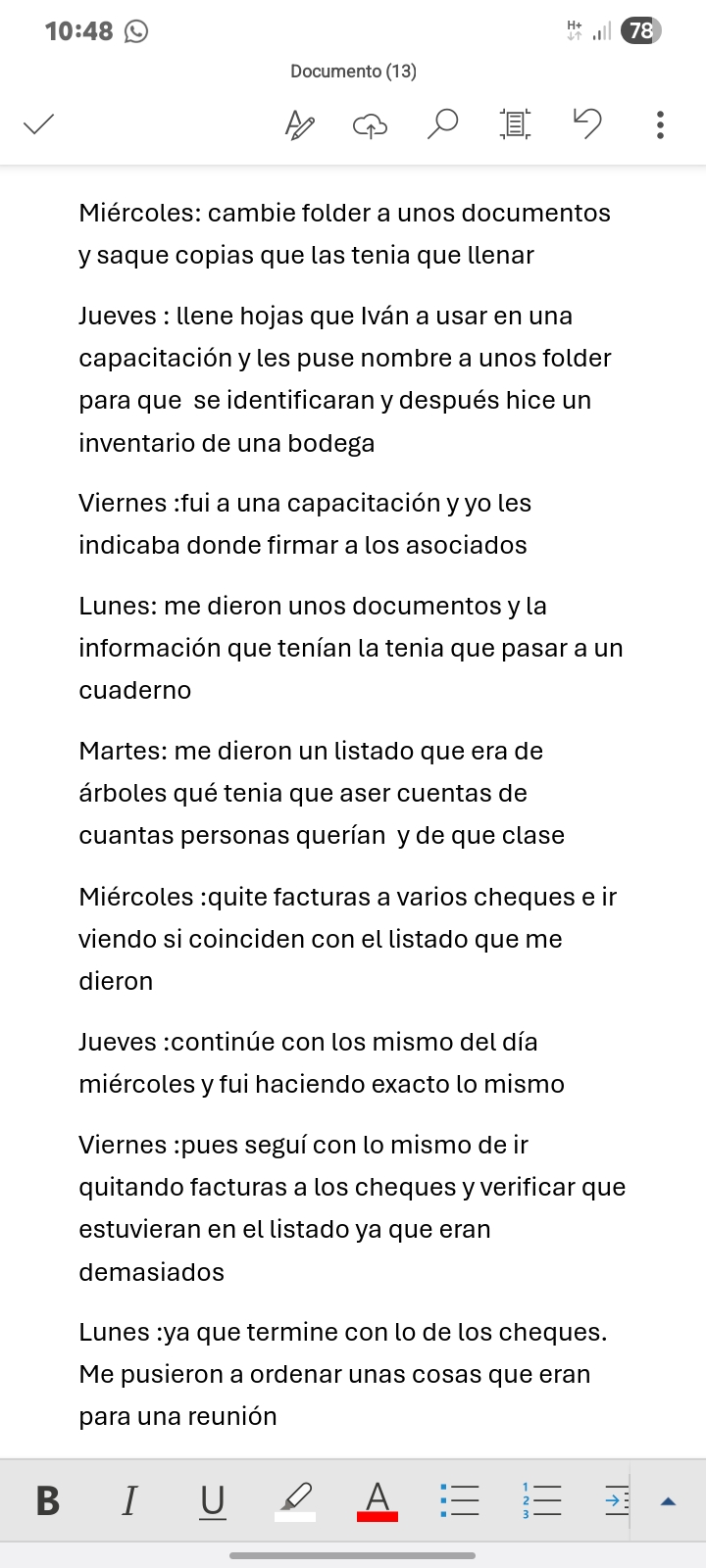Underline the selected text

tap(212, 1500)
